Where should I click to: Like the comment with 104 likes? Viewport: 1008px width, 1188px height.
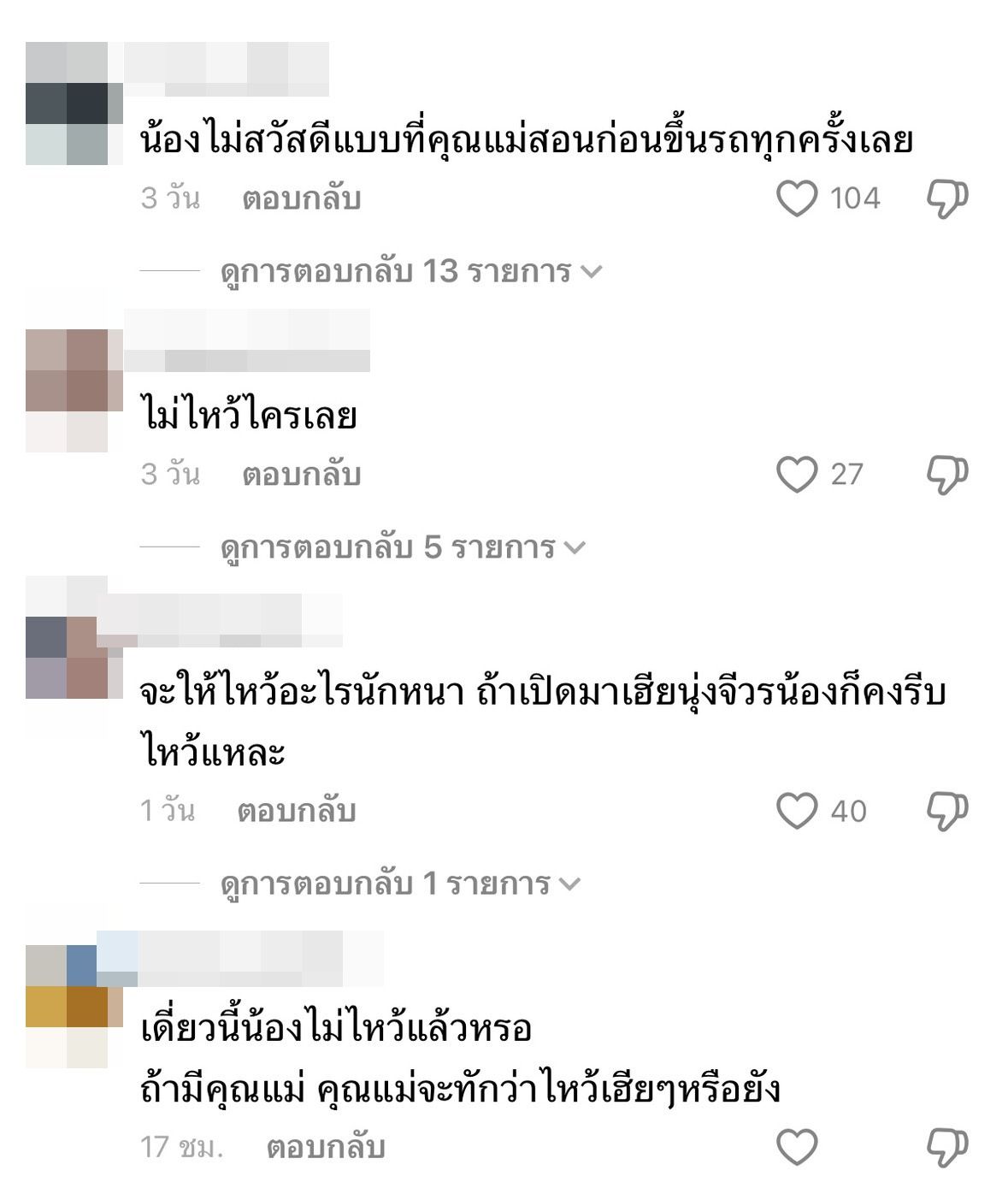click(797, 198)
